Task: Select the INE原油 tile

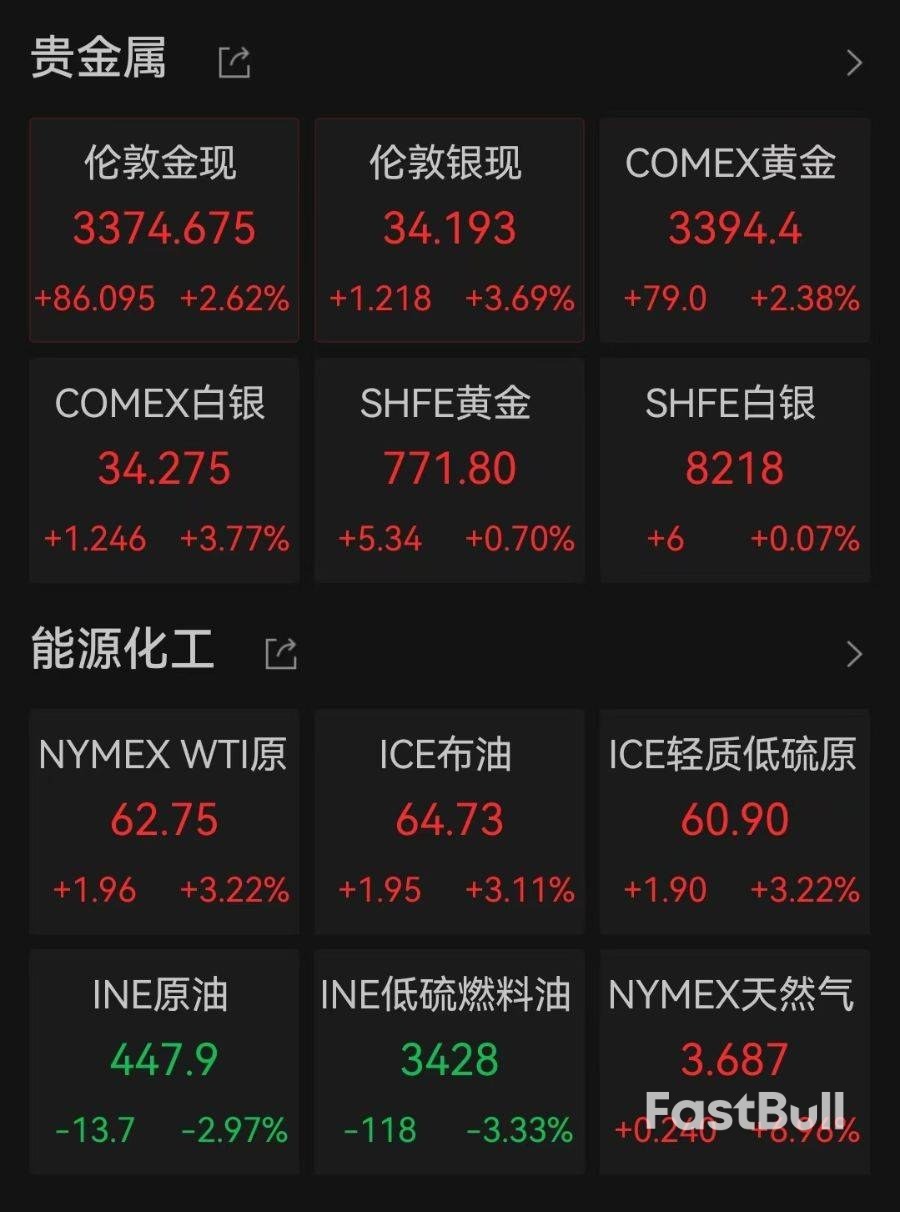Action: click(164, 1060)
